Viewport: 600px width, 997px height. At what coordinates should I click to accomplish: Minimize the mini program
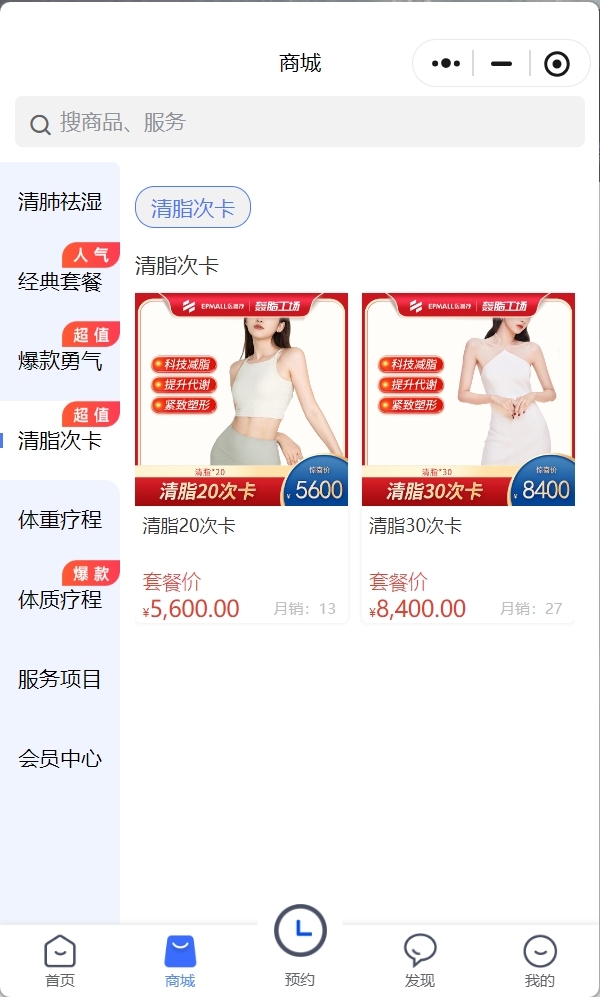click(501, 64)
